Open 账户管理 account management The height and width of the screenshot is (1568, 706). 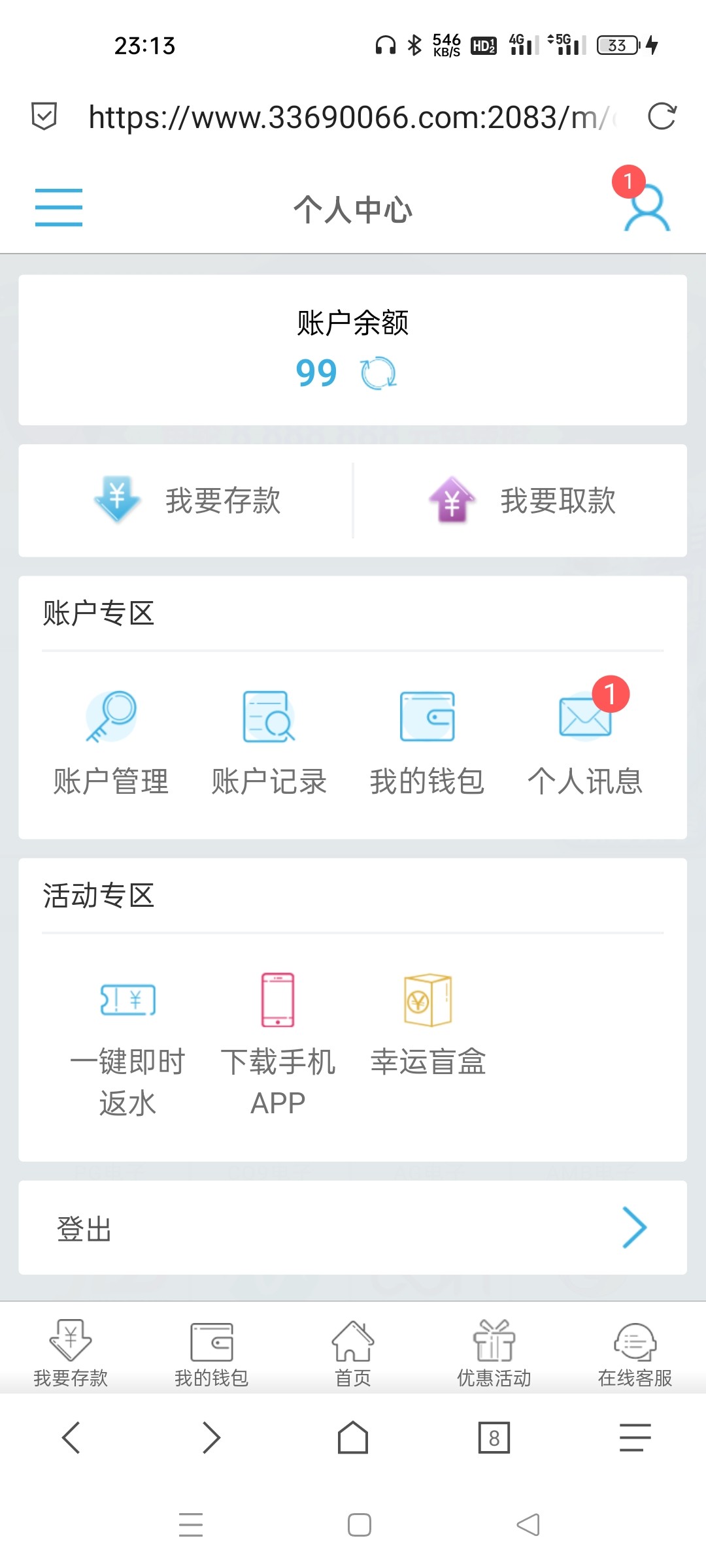pos(111,743)
